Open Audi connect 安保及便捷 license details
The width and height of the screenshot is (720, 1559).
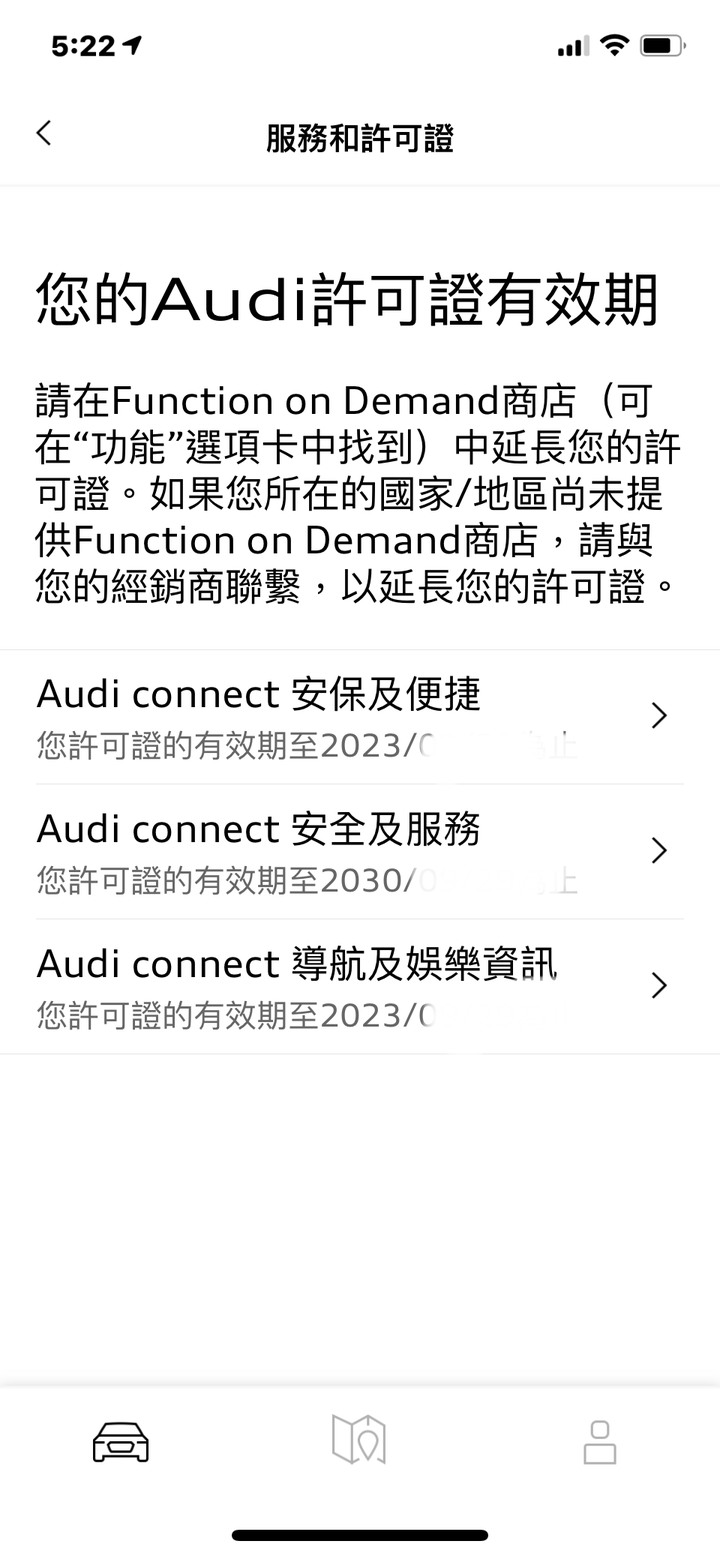click(x=360, y=717)
